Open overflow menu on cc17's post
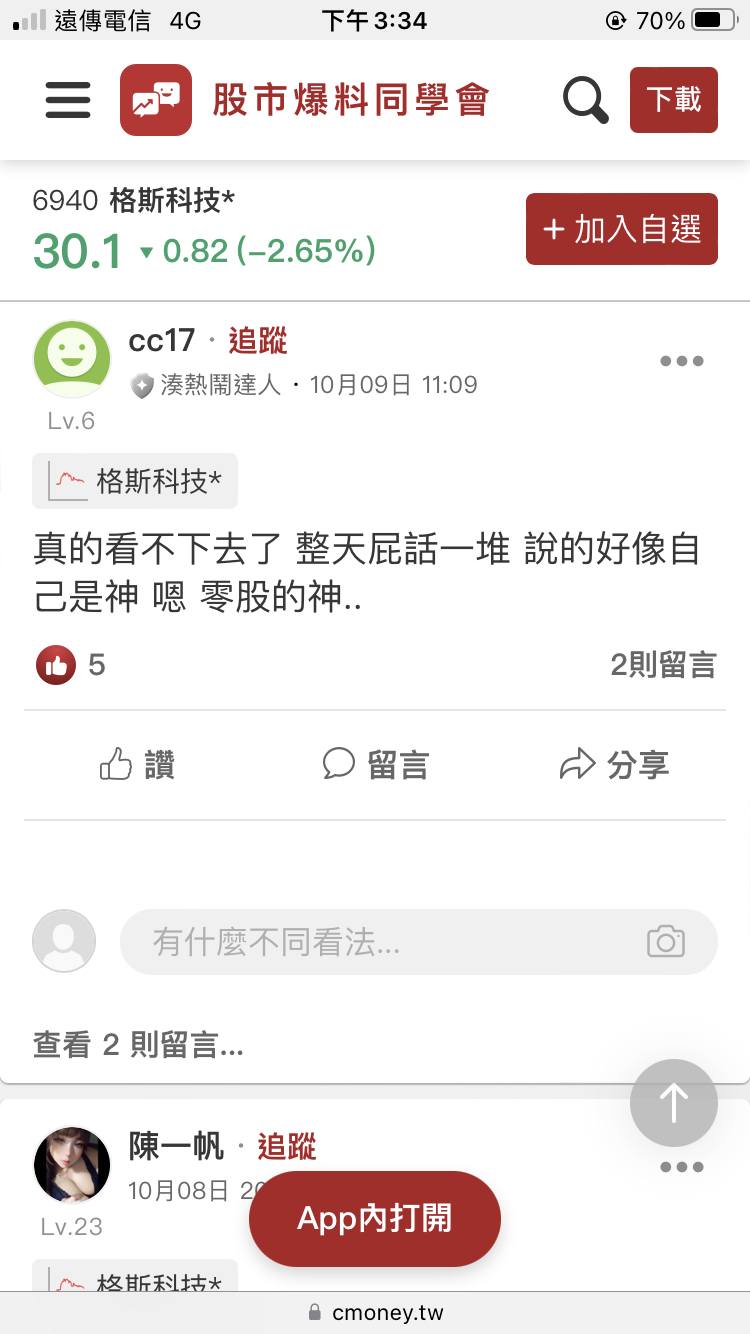750x1334 pixels. pyautogui.click(x=681, y=361)
